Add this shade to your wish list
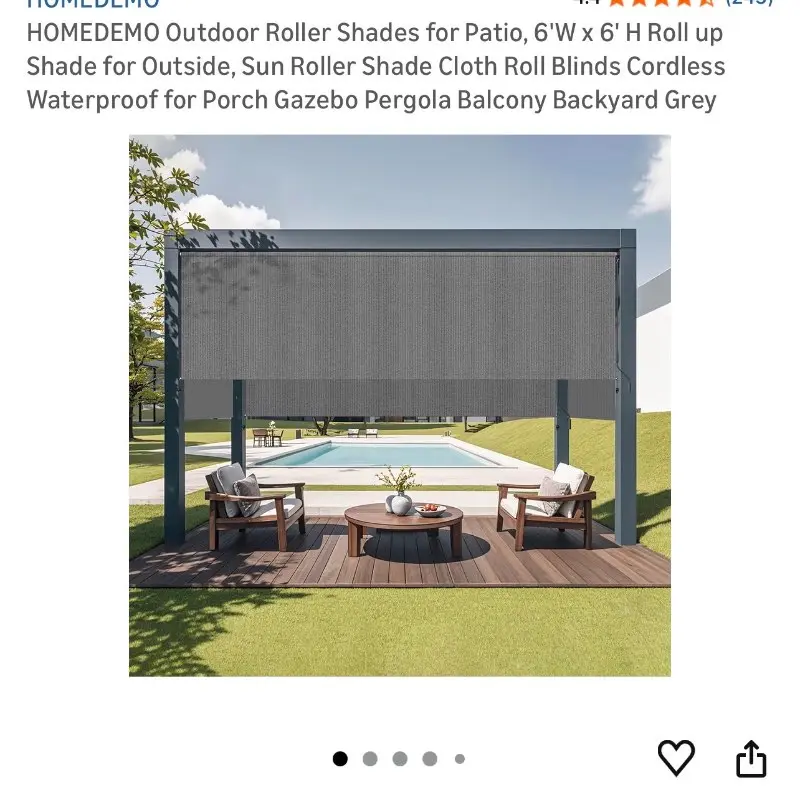The width and height of the screenshot is (800, 795). pyautogui.click(x=676, y=757)
